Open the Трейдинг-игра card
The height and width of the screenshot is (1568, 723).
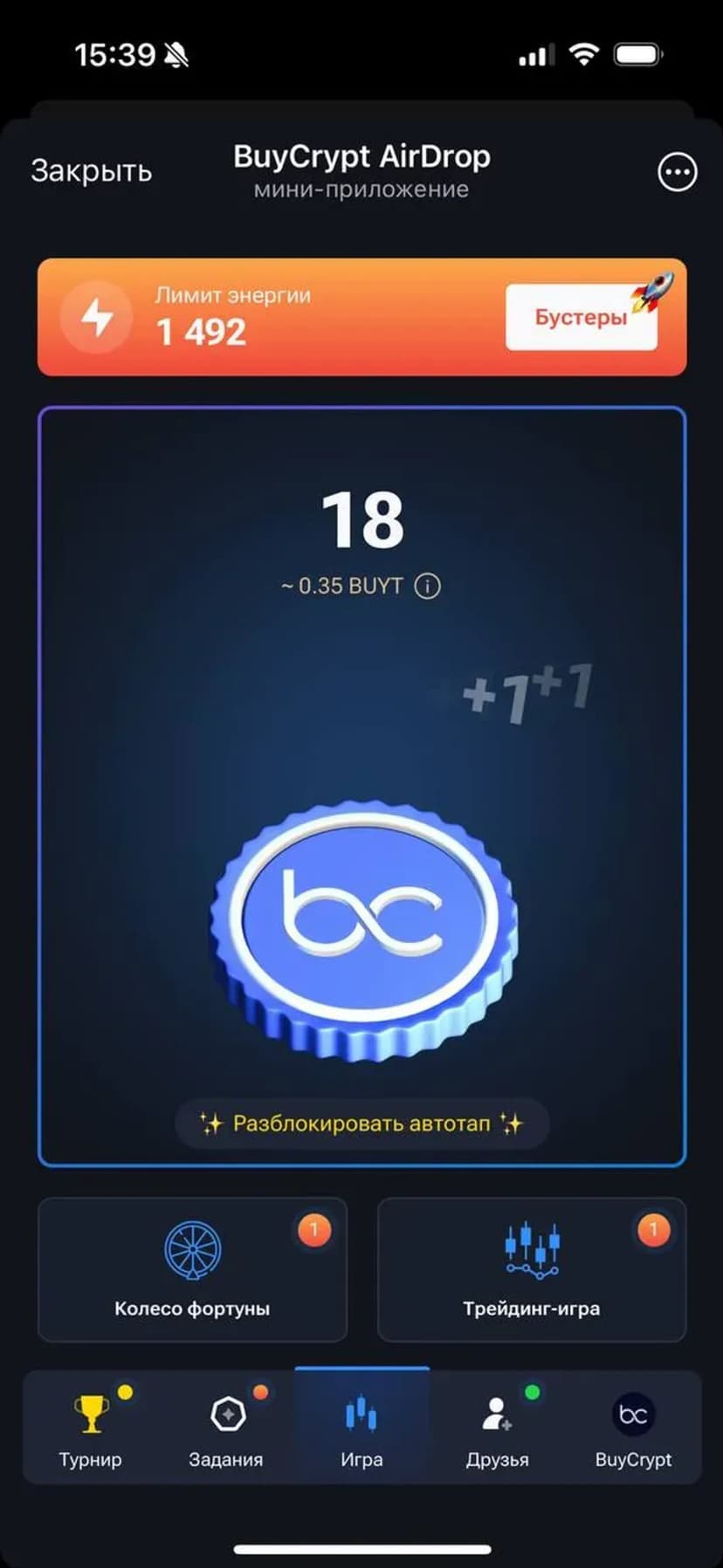[x=531, y=1269]
